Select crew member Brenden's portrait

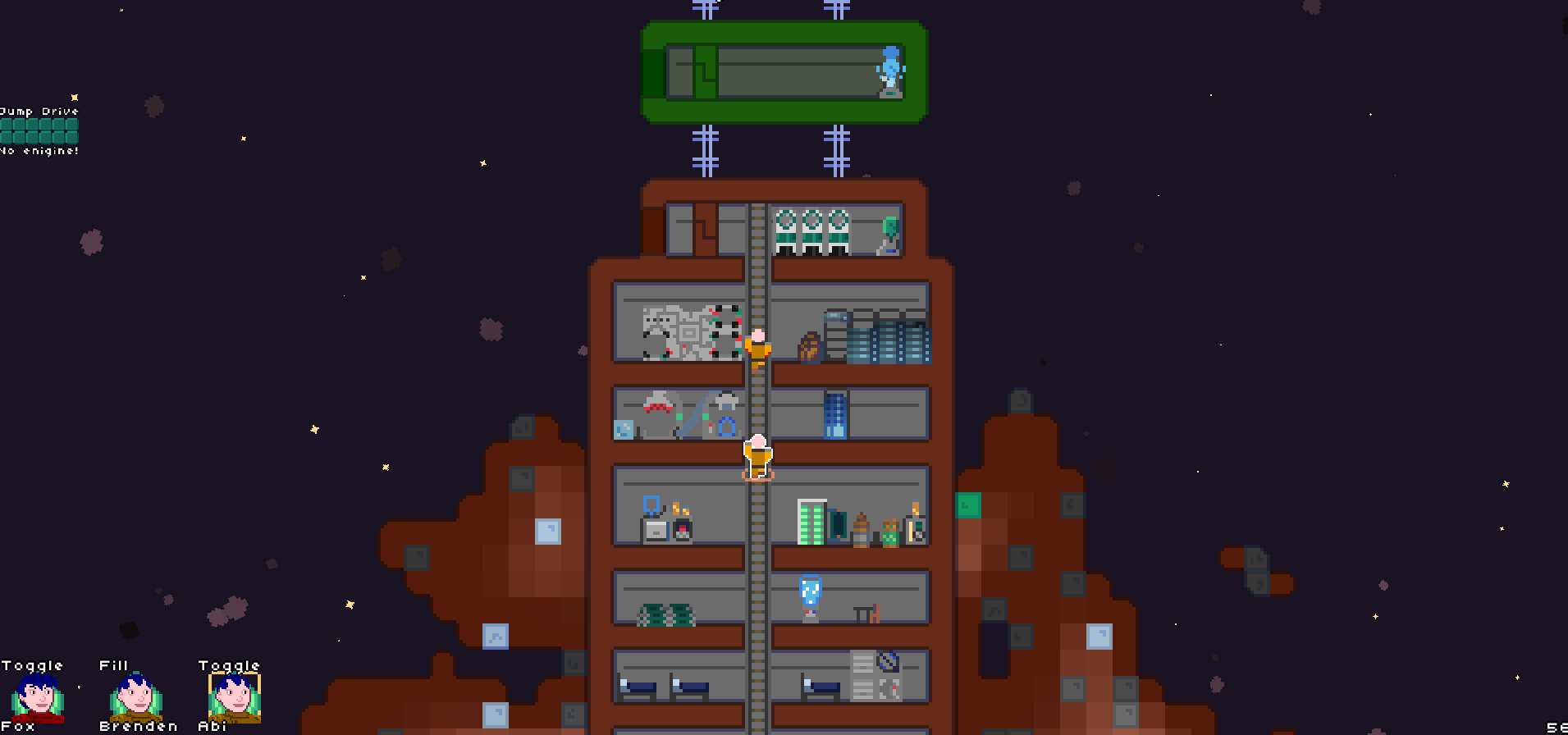[135, 696]
